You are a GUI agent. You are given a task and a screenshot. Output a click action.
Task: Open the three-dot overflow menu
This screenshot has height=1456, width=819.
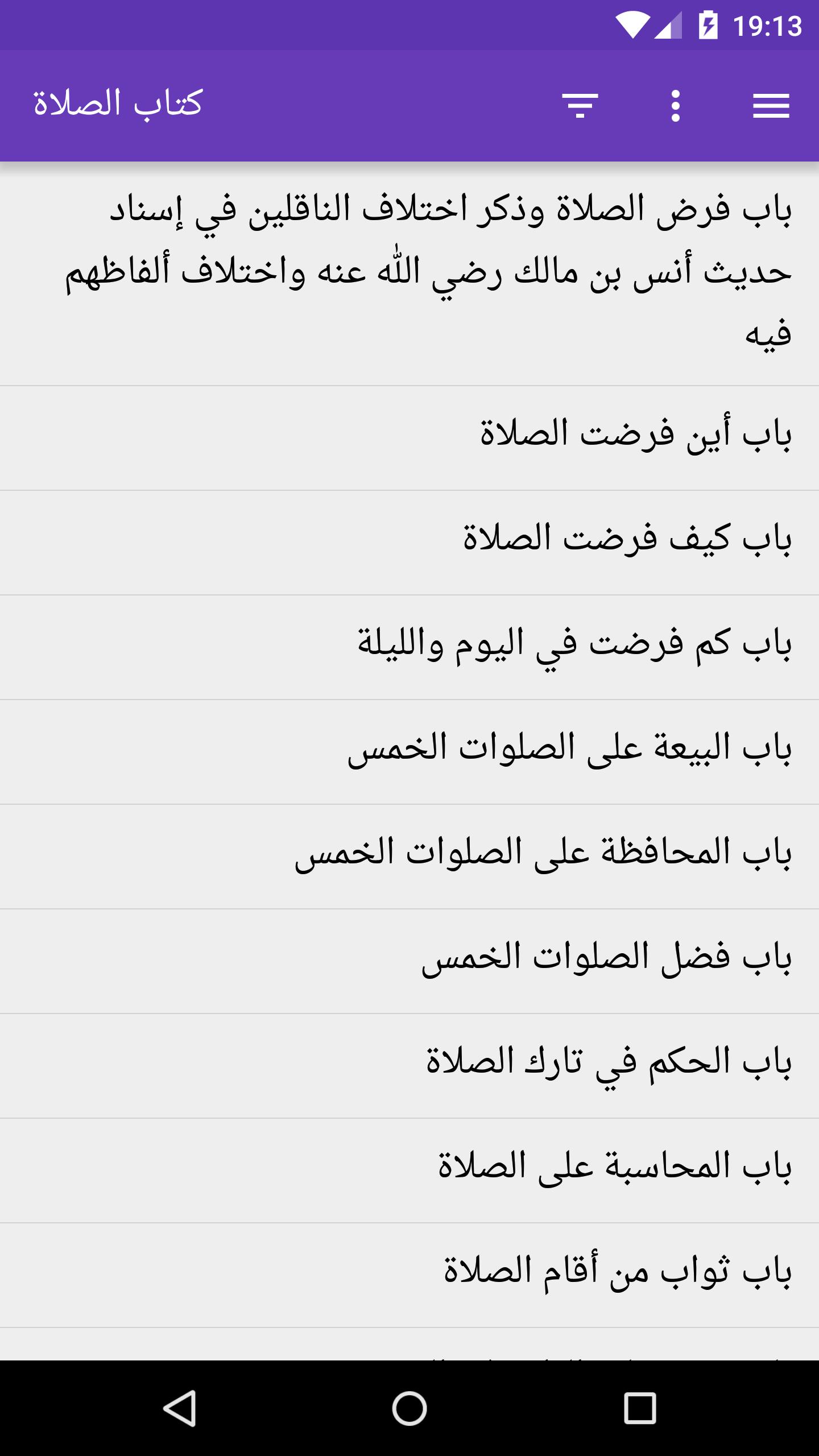coord(676,106)
